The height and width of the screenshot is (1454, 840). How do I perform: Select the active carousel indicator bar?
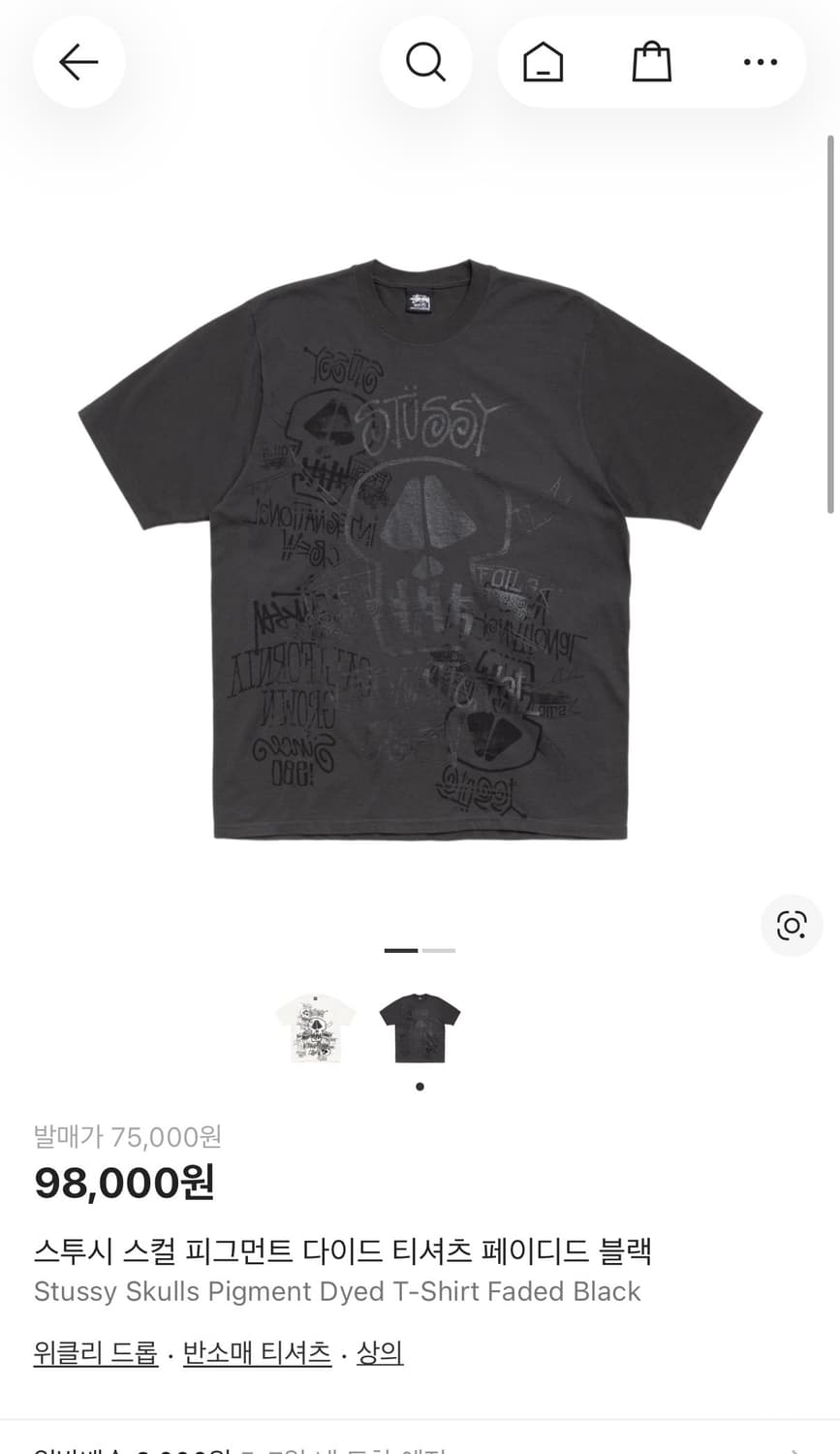point(401,951)
